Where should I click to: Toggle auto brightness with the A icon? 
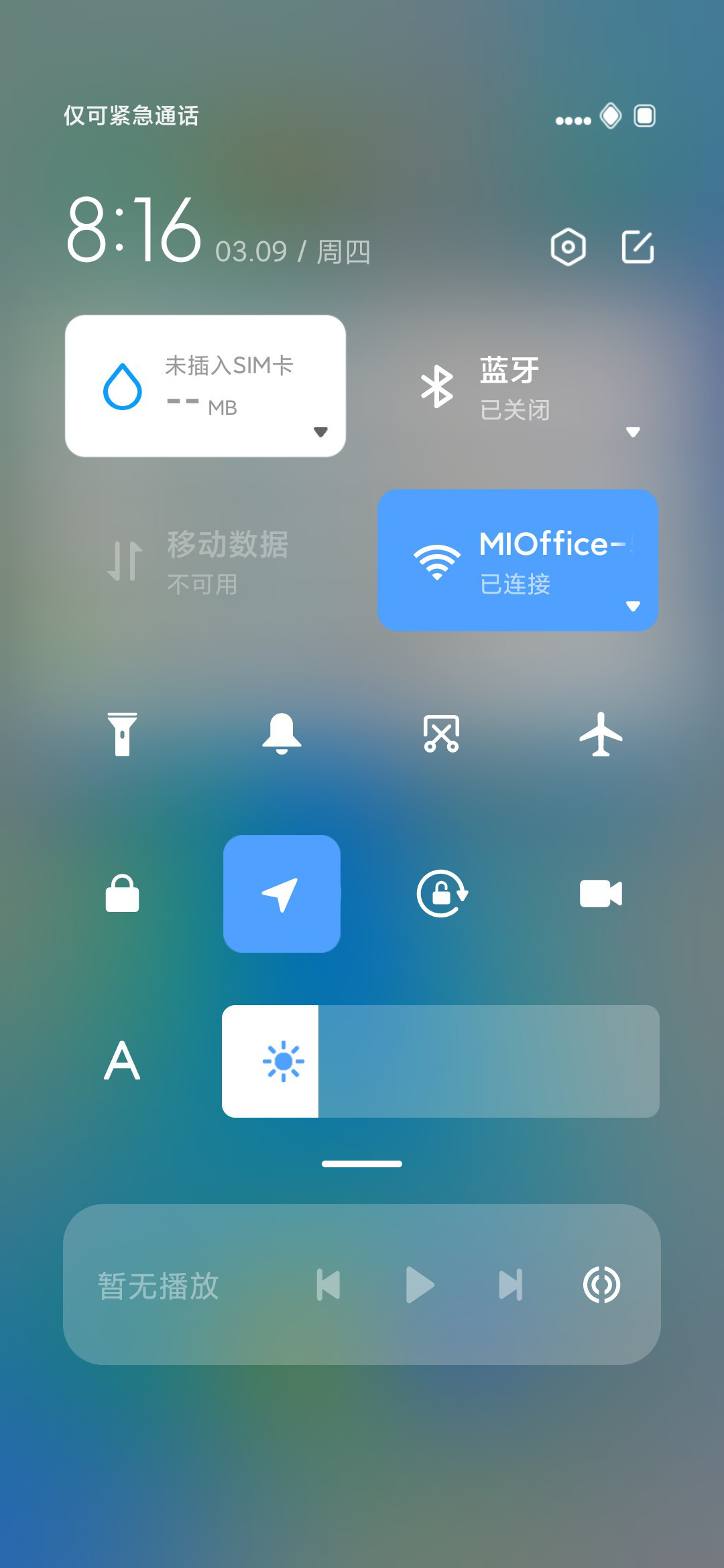point(122,1061)
